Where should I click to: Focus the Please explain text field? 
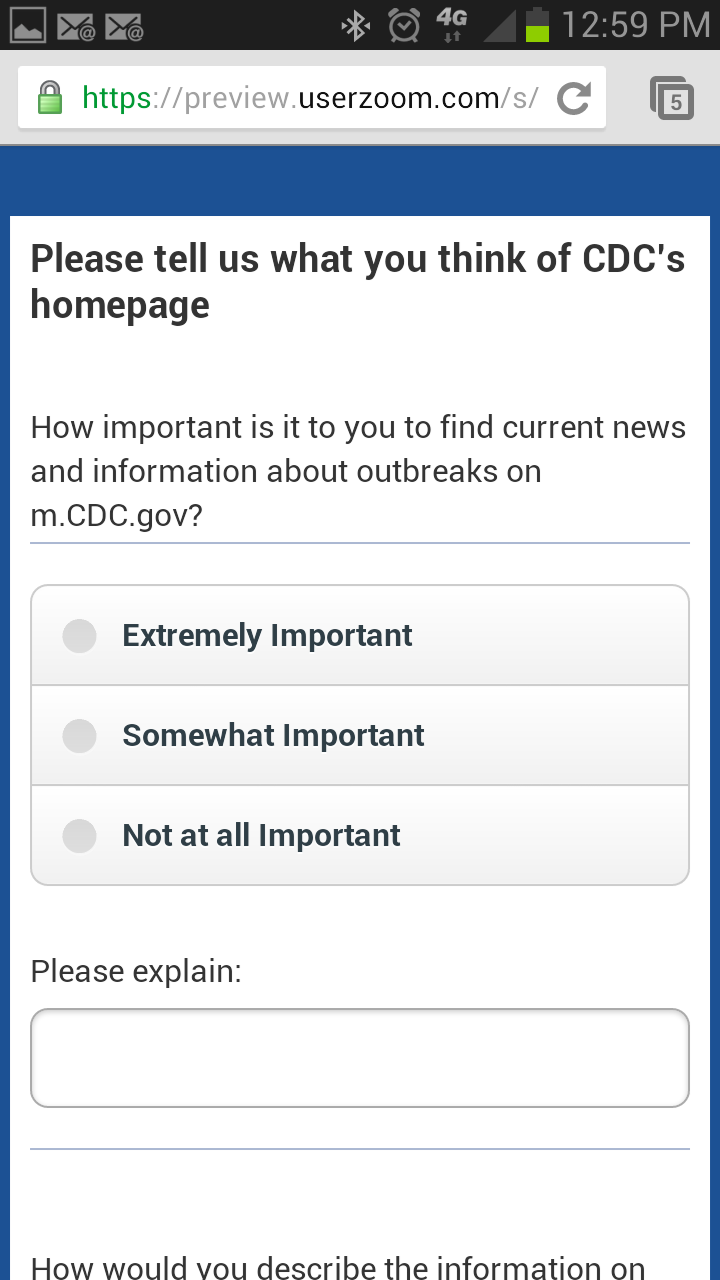[360, 1058]
